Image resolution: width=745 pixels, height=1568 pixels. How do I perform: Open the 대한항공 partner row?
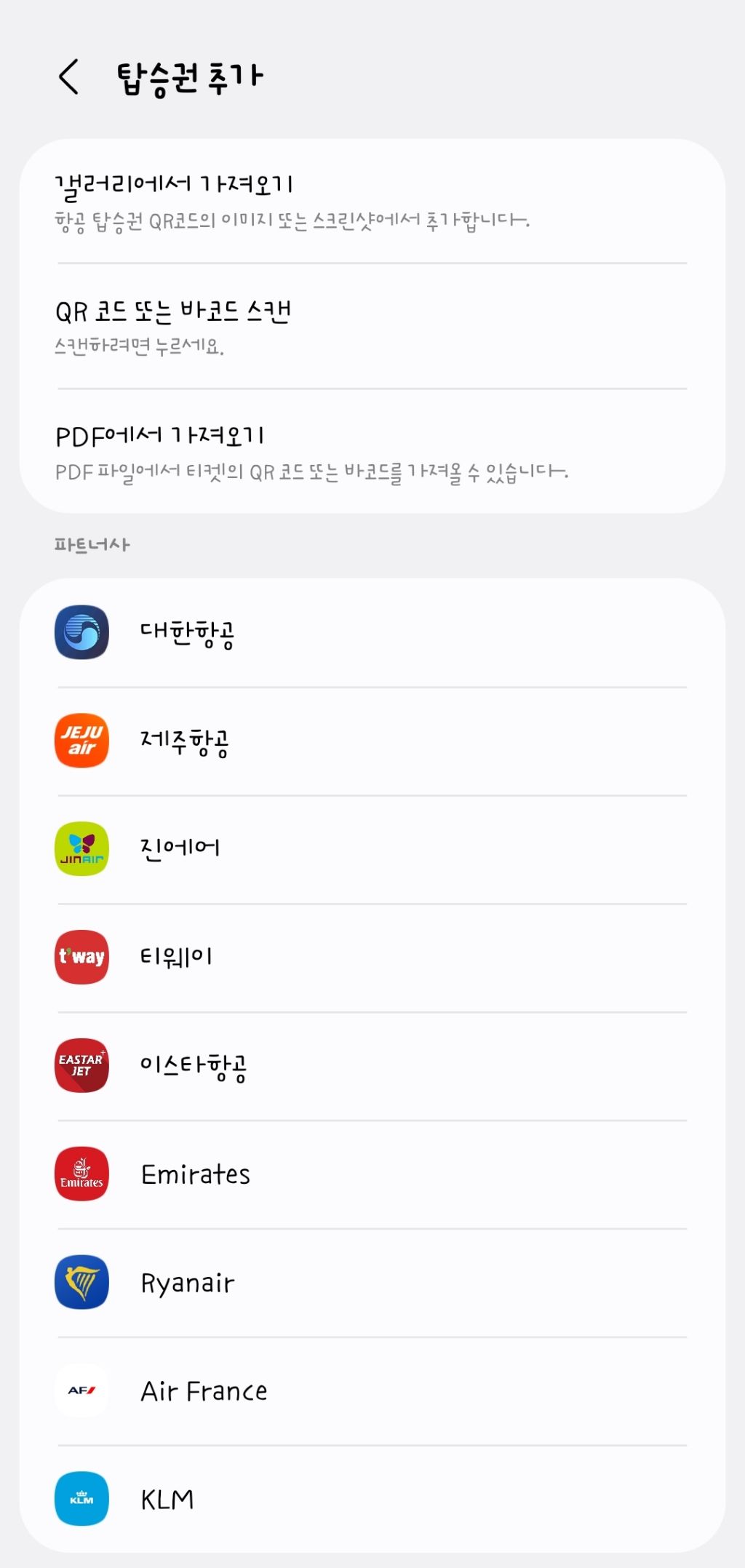click(x=371, y=632)
